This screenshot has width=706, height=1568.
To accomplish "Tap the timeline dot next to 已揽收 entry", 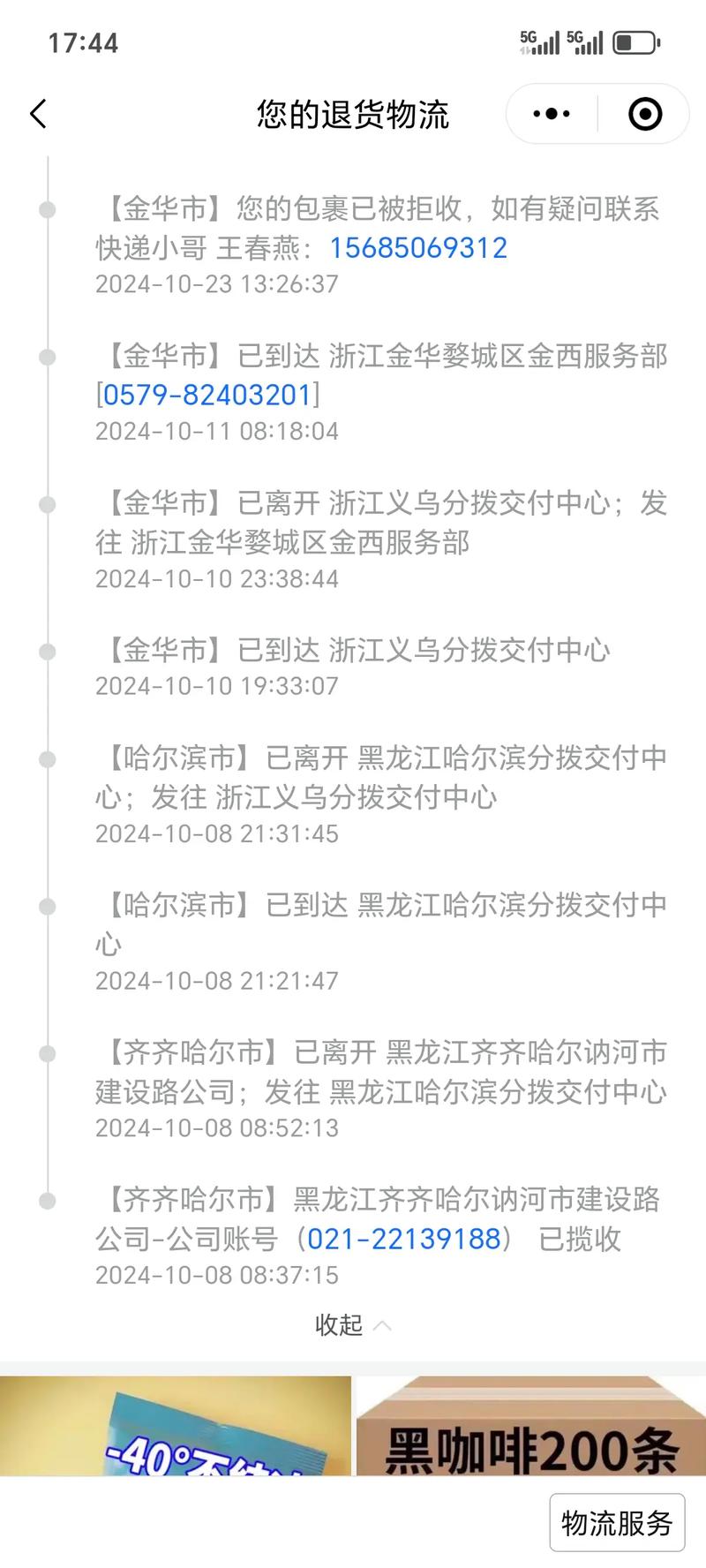I will tap(46, 1199).
